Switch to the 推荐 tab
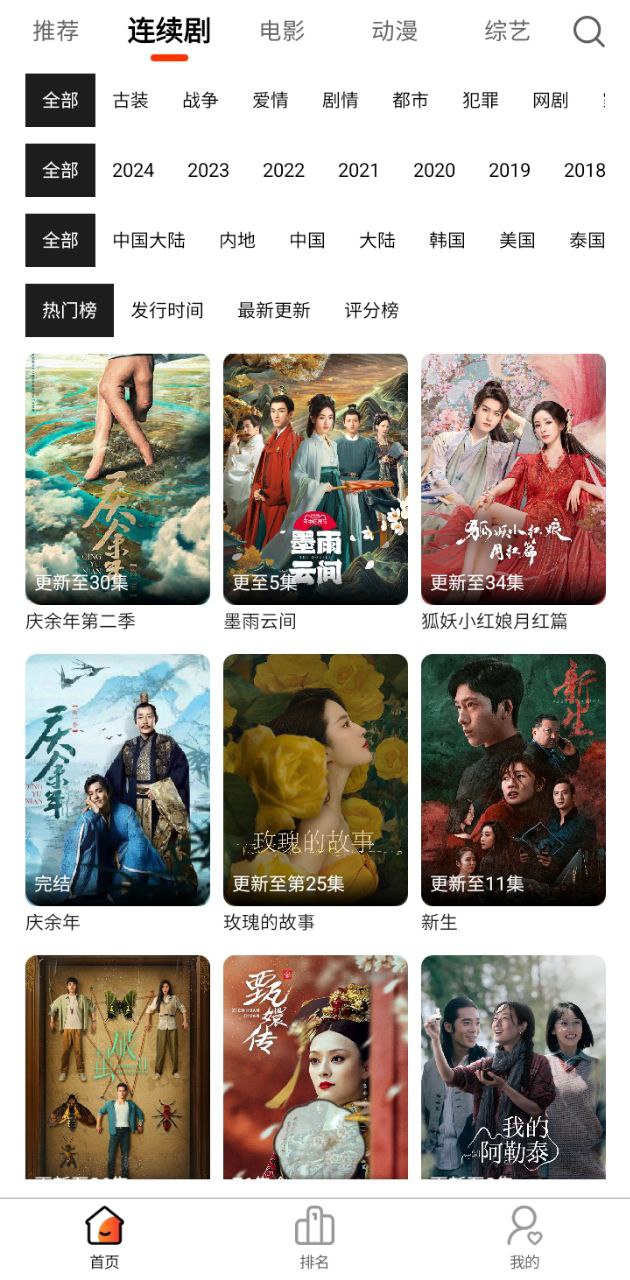630x1280 pixels. pos(55,31)
